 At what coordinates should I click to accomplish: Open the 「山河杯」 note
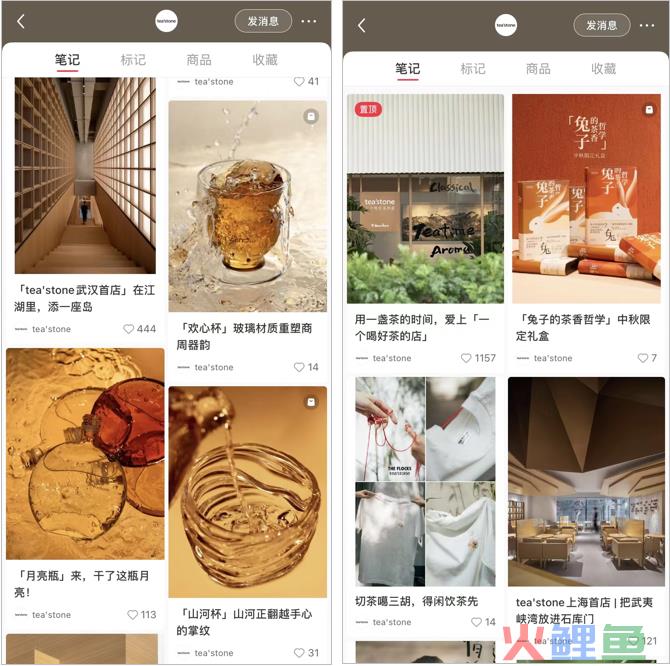247,491
